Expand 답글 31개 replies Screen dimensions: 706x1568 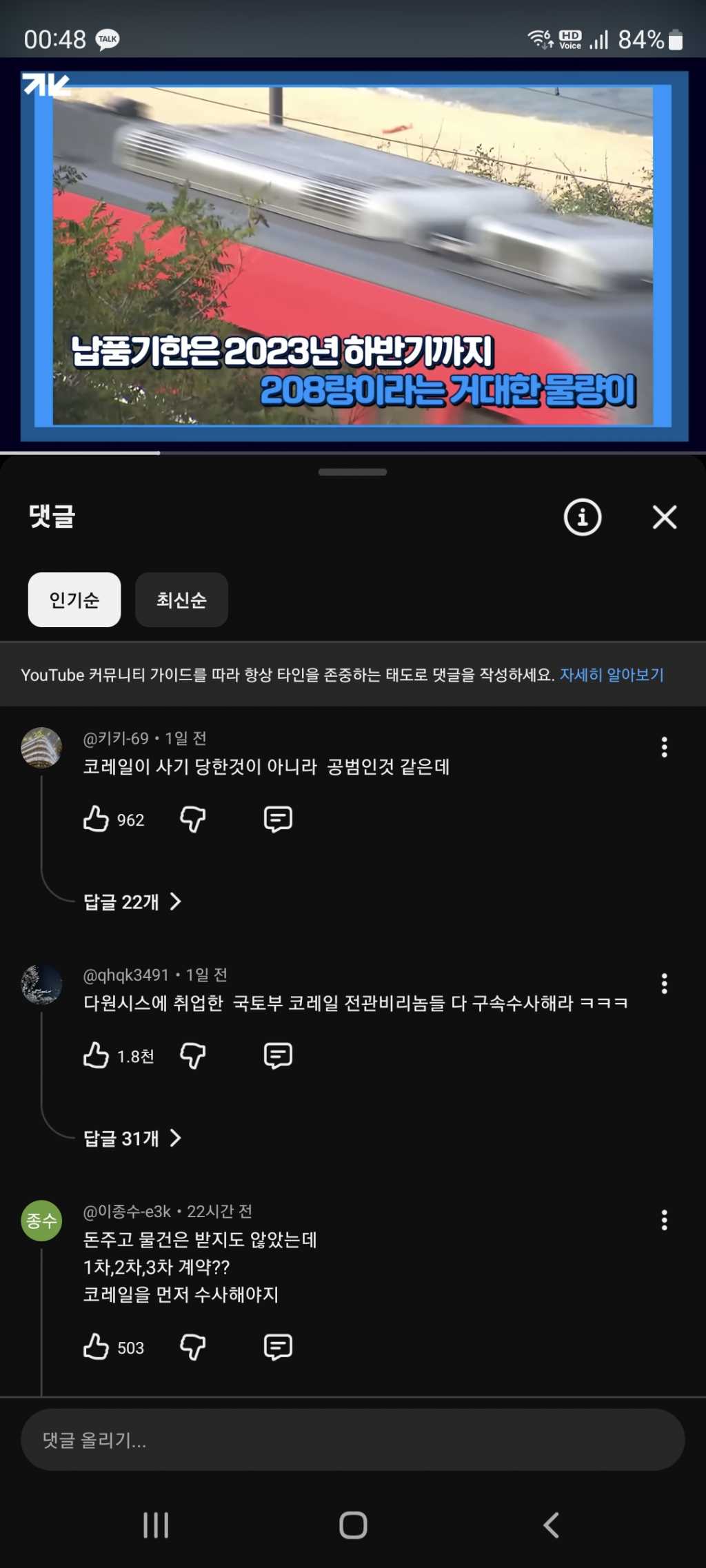pyautogui.click(x=132, y=1138)
